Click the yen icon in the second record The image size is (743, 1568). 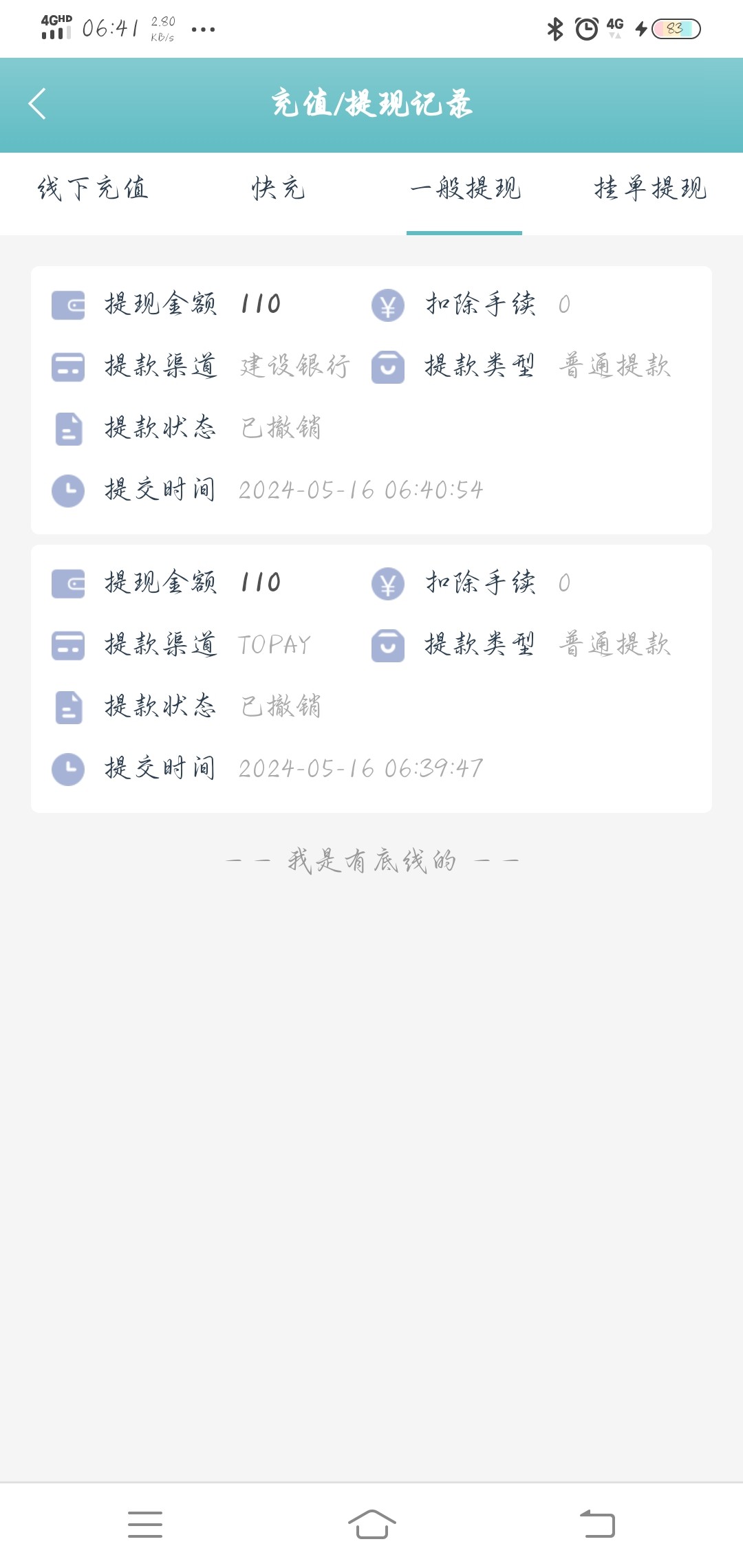389,584
